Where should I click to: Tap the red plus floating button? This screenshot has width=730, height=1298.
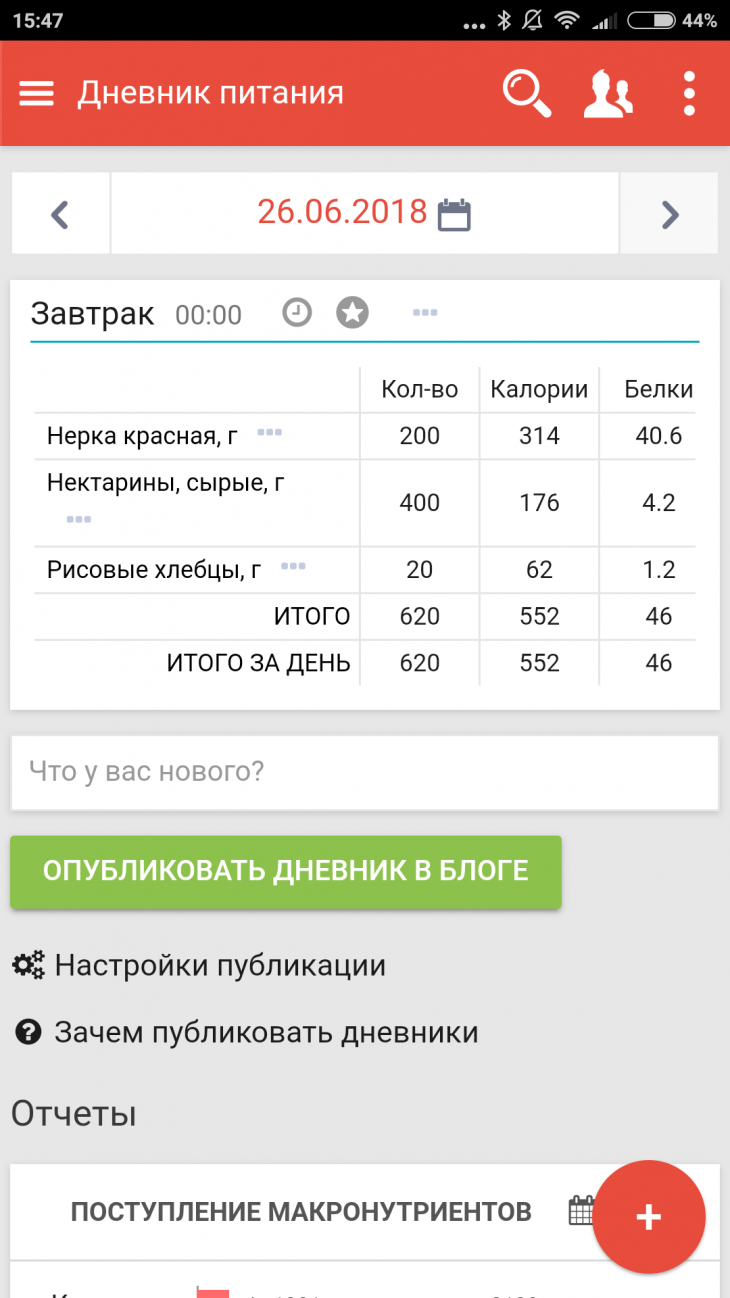coord(649,1217)
